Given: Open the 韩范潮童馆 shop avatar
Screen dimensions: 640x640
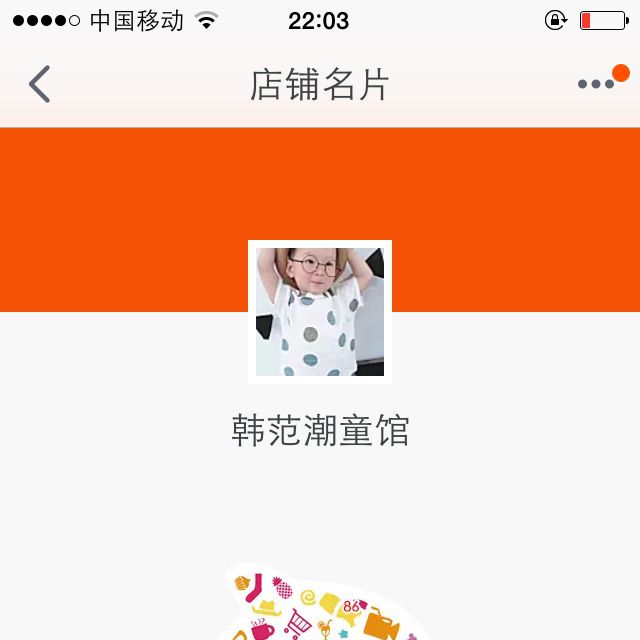Looking at the screenshot, I should coord(320,312).
